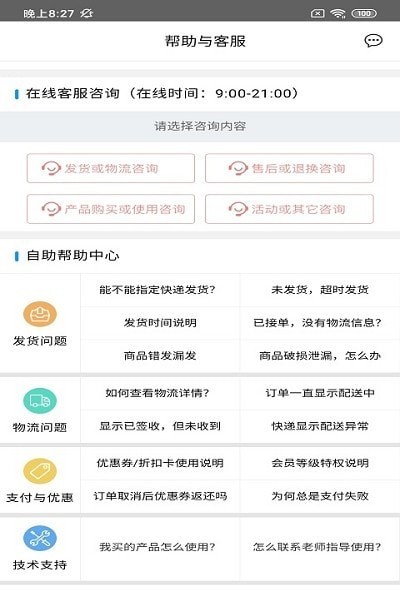This screenshot has width=400, height=616.
Task: Open 如何查看物流详情? topic
Action: 157,393
